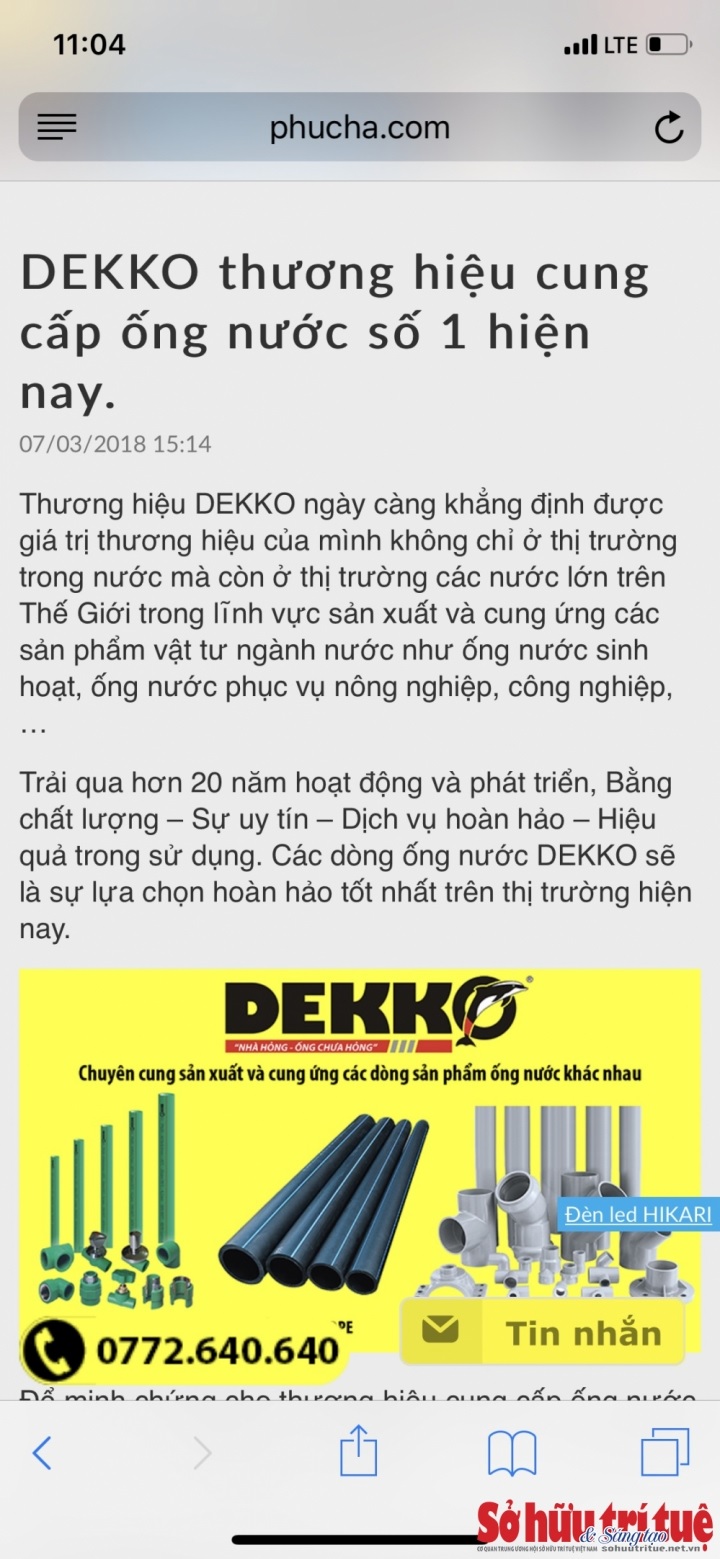
Task: Go back to the previous page
Action: pyautogui.click(x=42, y=1452)
